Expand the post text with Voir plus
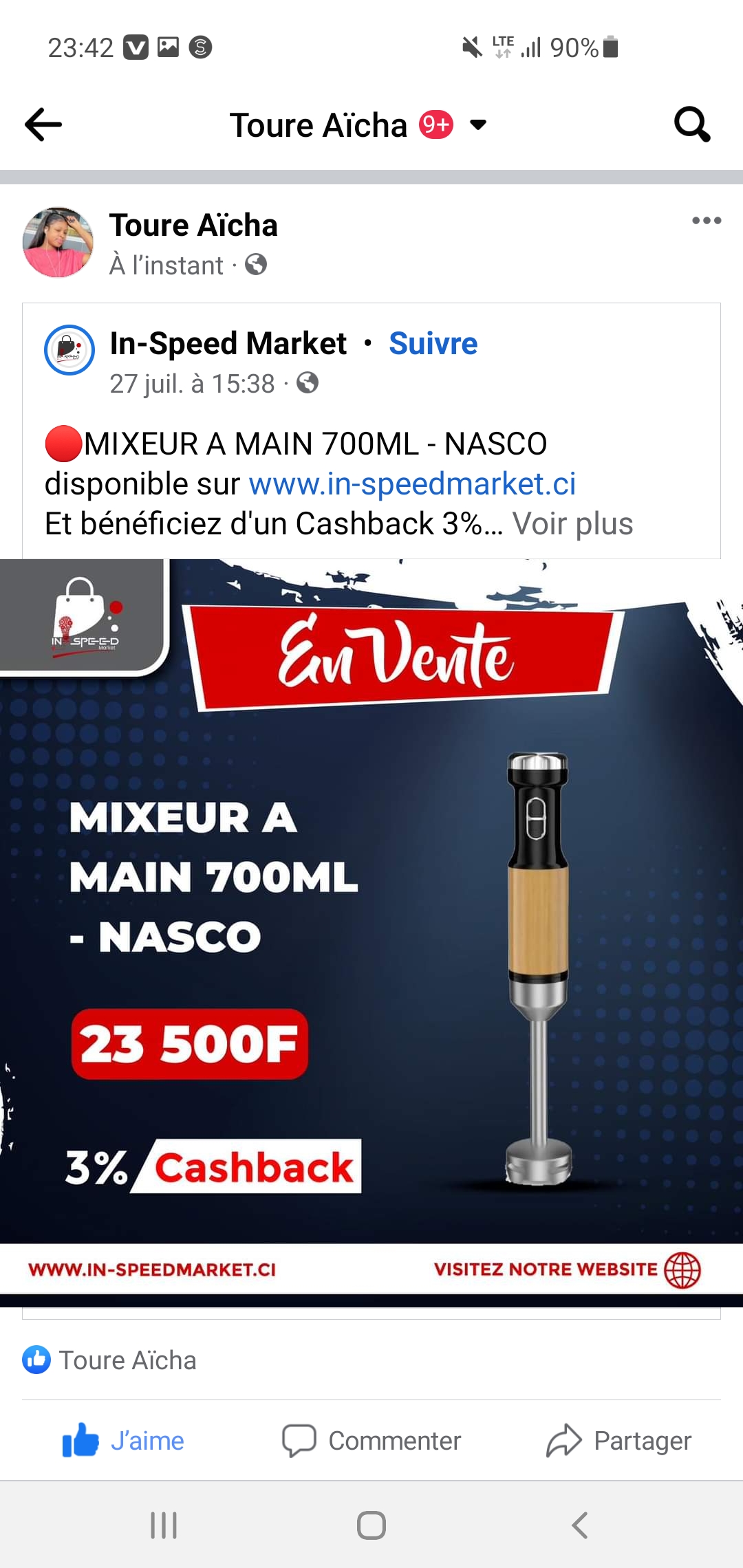 [572, 524]
